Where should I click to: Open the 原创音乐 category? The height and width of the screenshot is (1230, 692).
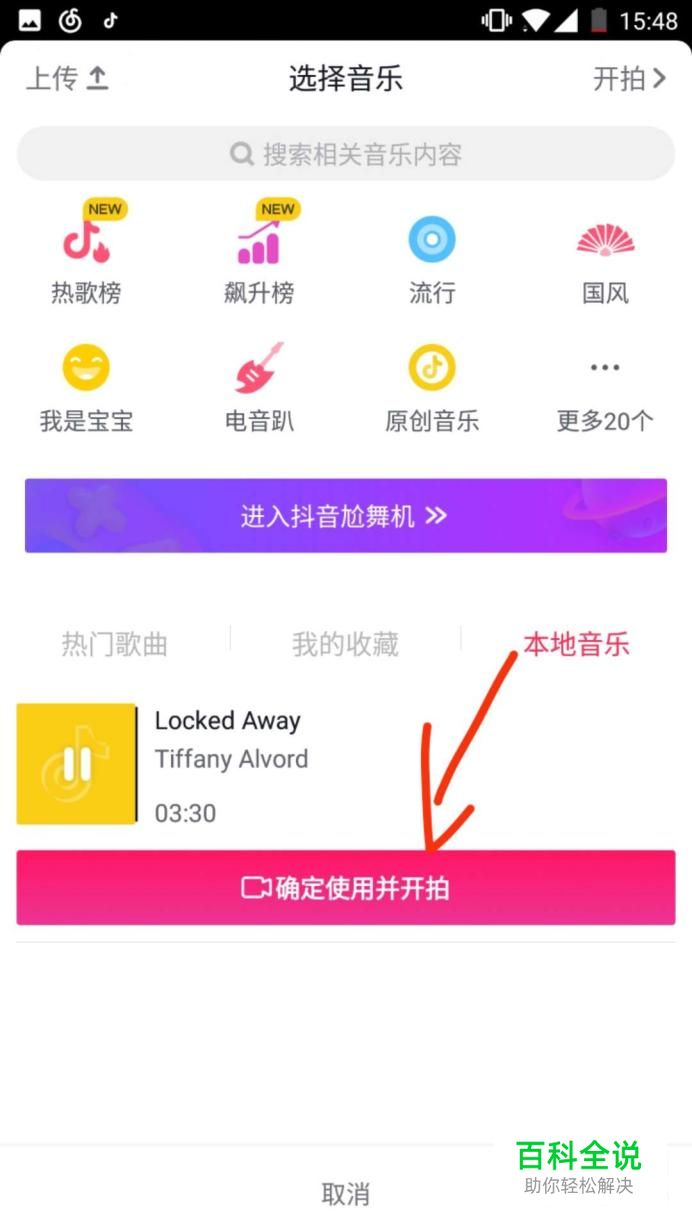pos(432,387)
